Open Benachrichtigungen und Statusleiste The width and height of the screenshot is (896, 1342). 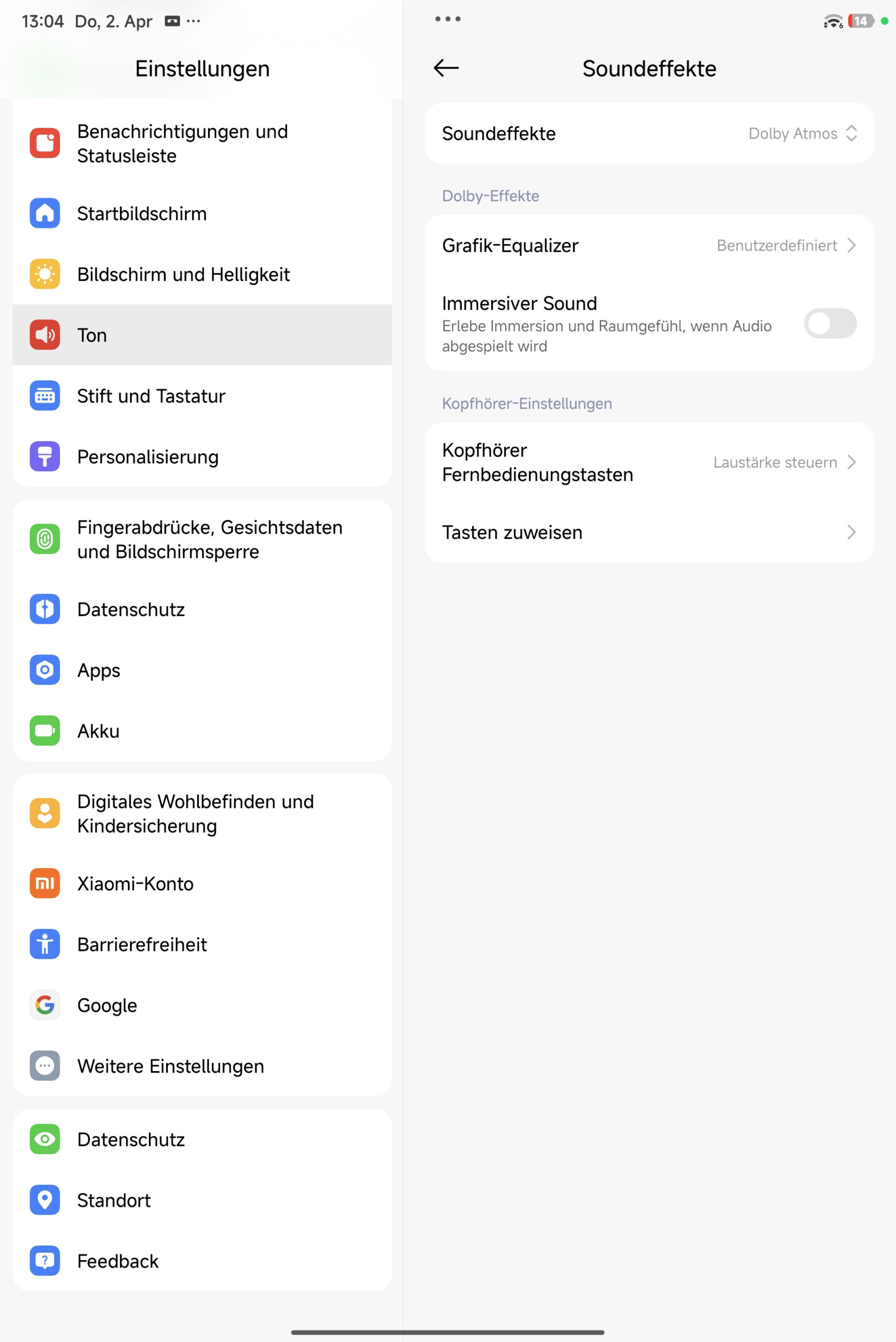point(202,144)
